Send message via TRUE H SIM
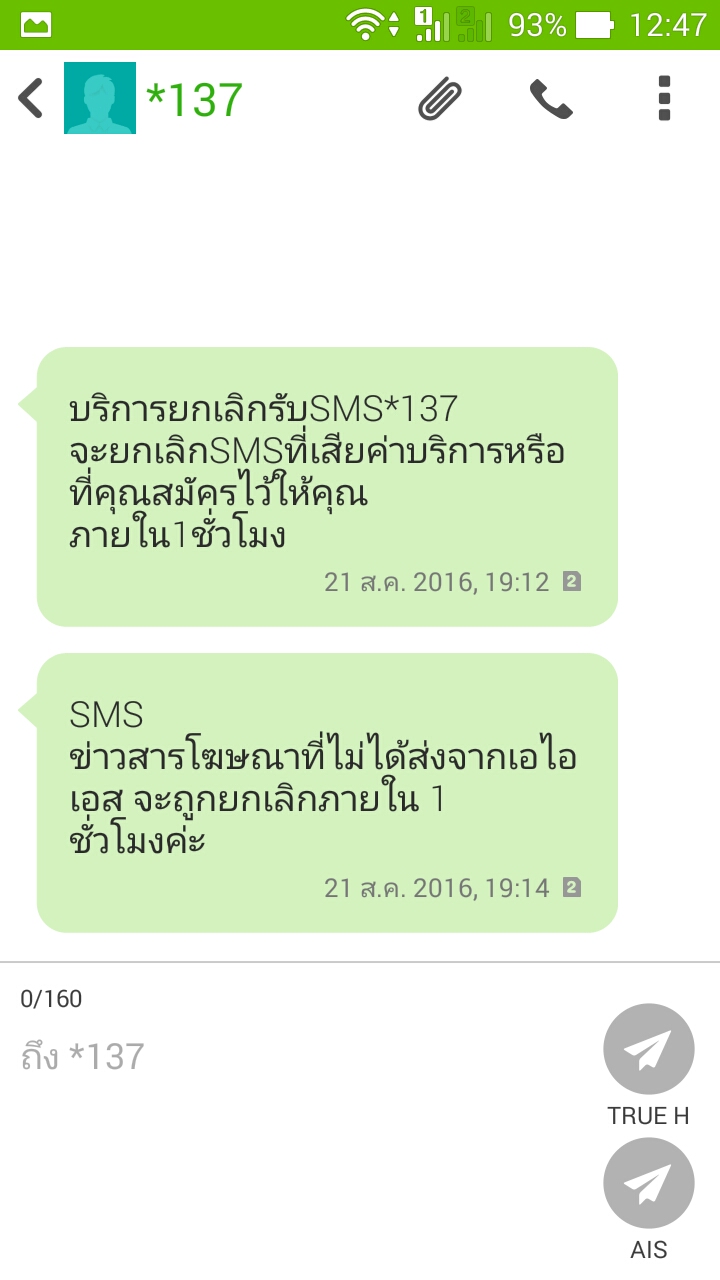Viewport: 720px width, 1280px height. [x=649, y=1050]
